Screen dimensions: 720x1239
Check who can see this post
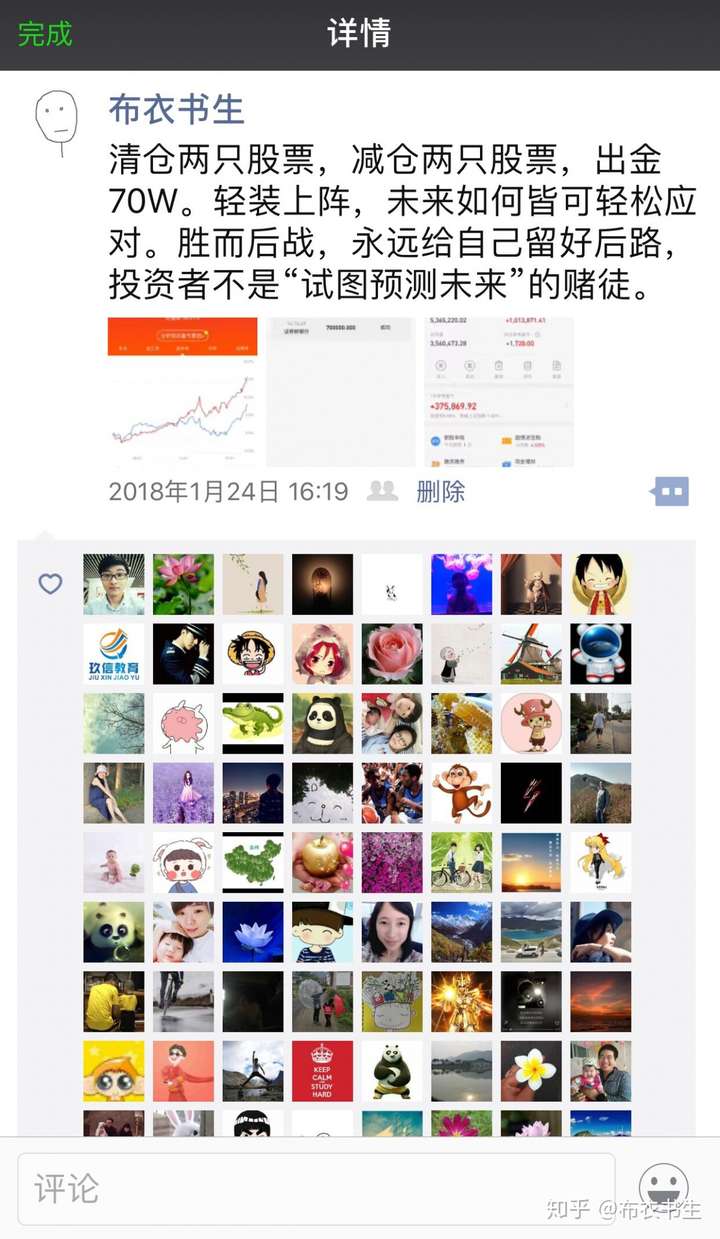point(382,491)
